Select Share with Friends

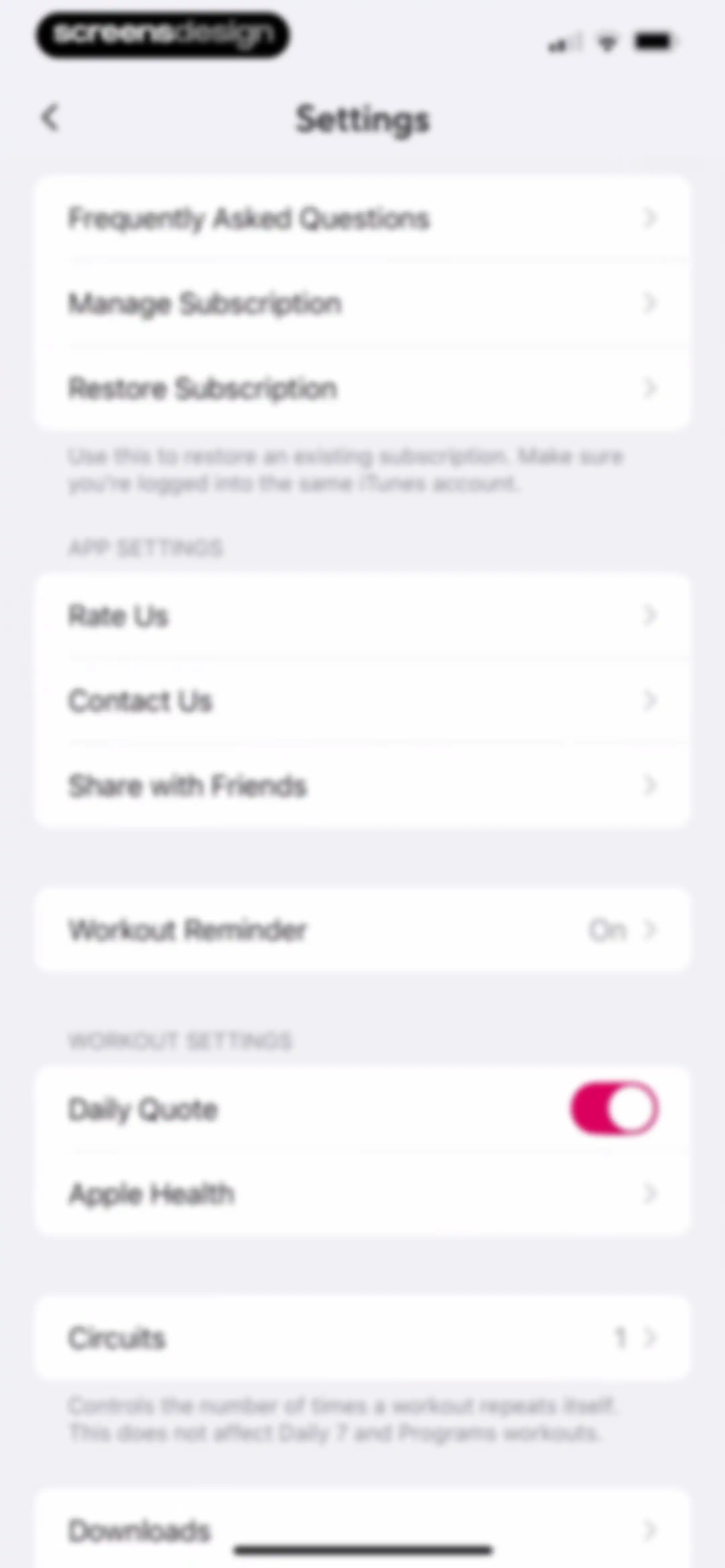[x=363, y=785]
